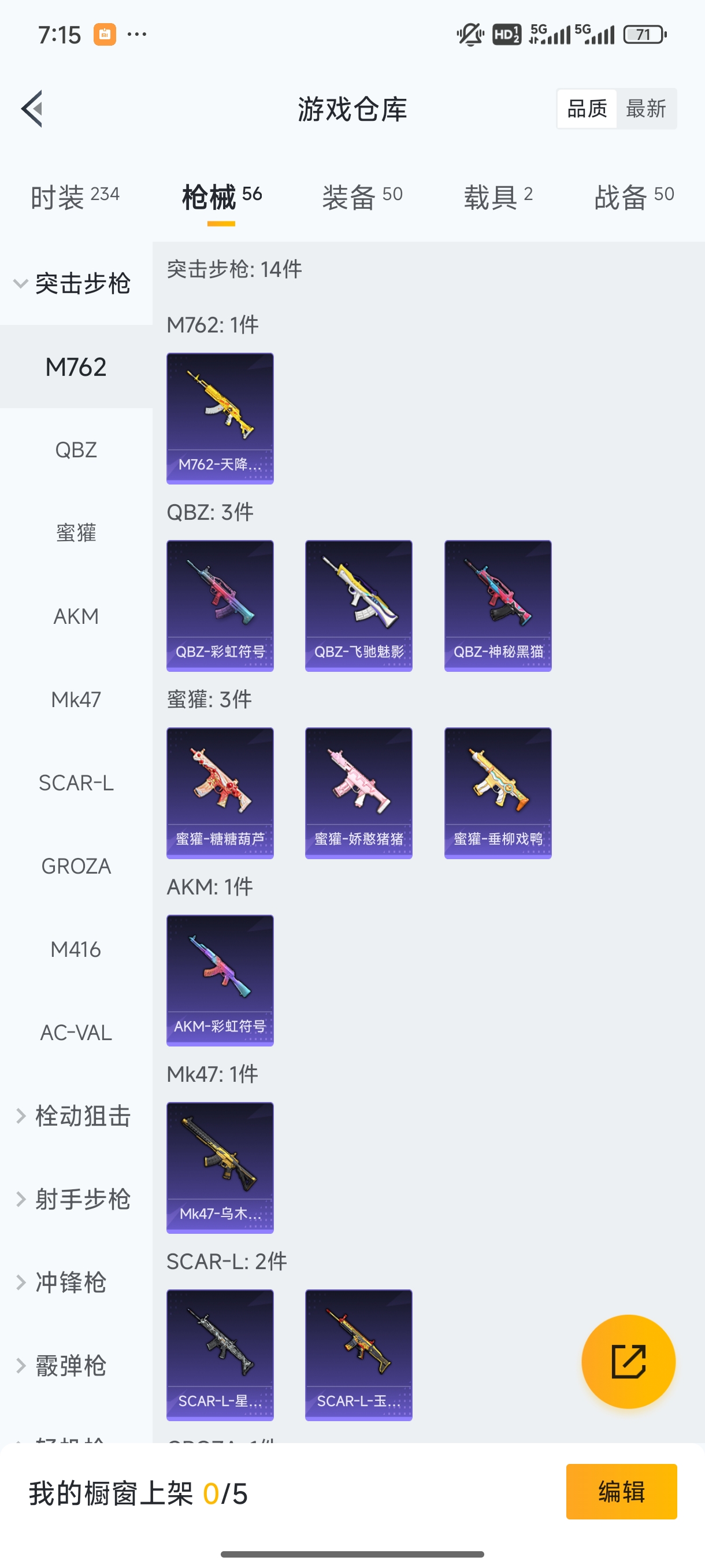
Task: Switch to the 载具 tab
Action: tap(499, 196)
